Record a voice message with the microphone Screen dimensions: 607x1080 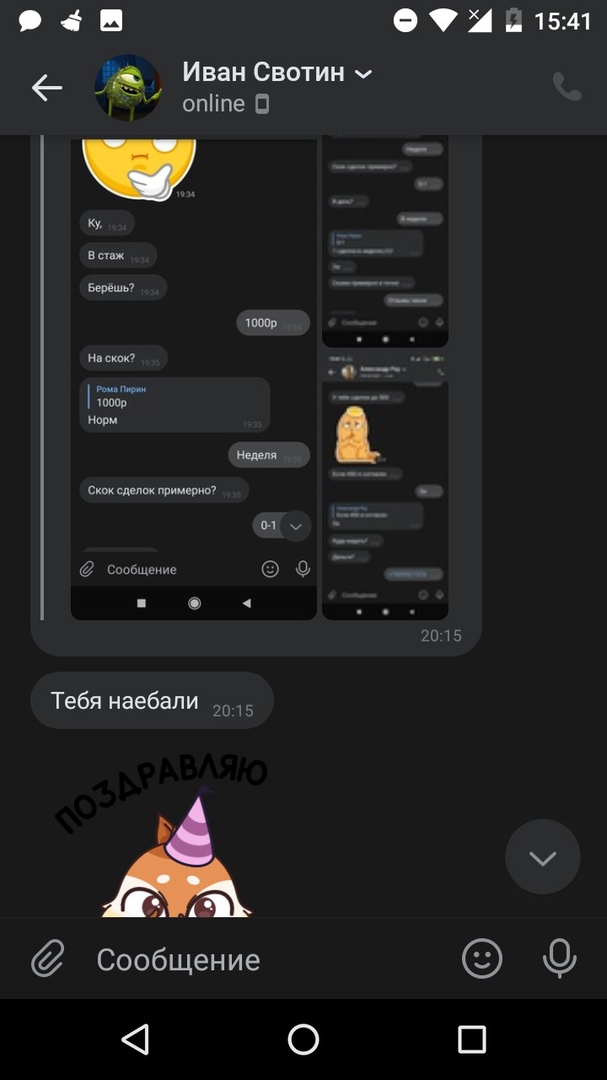pos(559,960)
